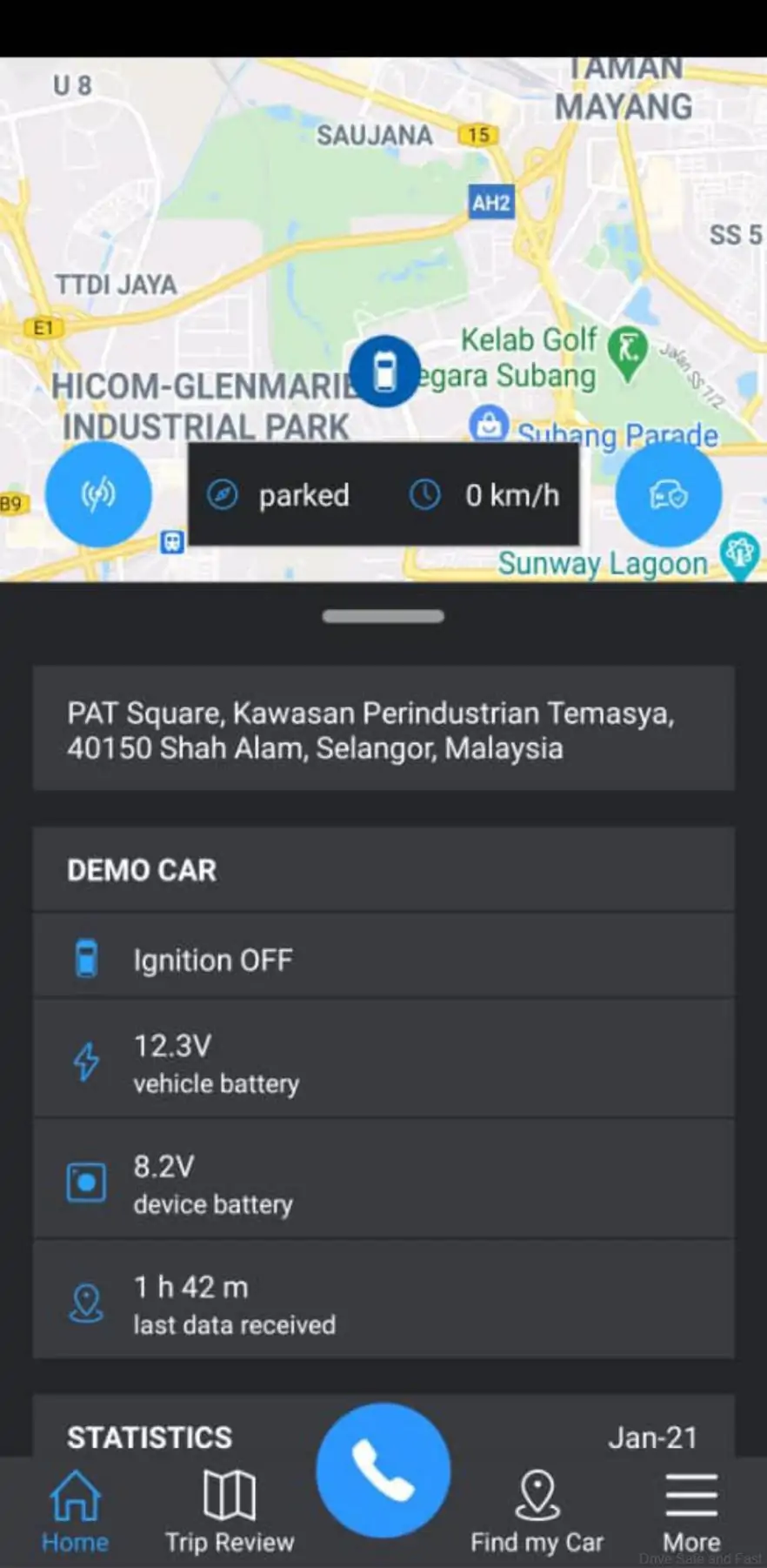Viewport: 767px width, 1568px height.
Task: Tap the panel drag handle bar
Action: pyautogui.click(x=383, y=616)
